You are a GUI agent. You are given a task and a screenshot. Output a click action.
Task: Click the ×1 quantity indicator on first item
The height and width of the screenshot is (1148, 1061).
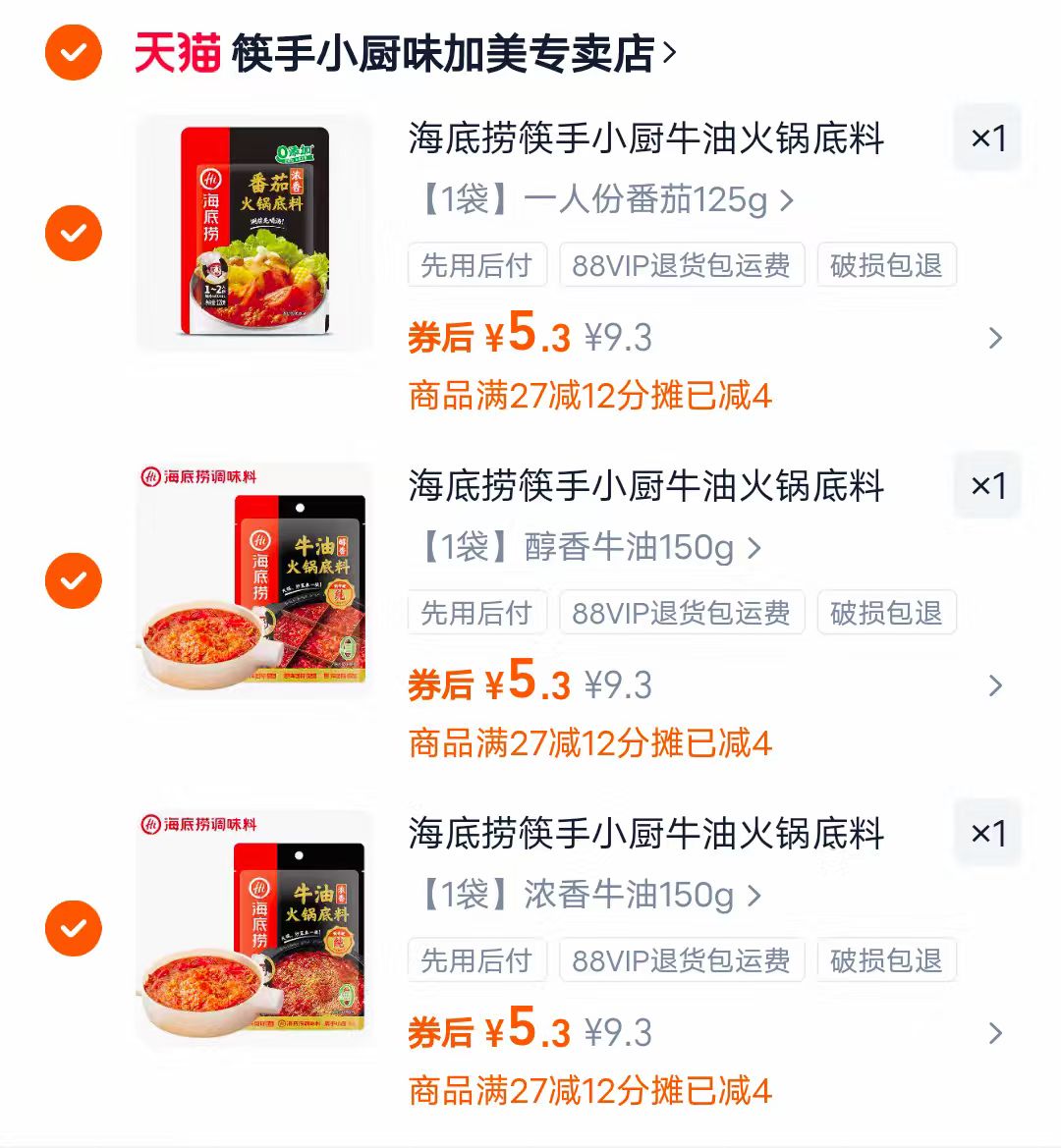click(x=987, y=137)
